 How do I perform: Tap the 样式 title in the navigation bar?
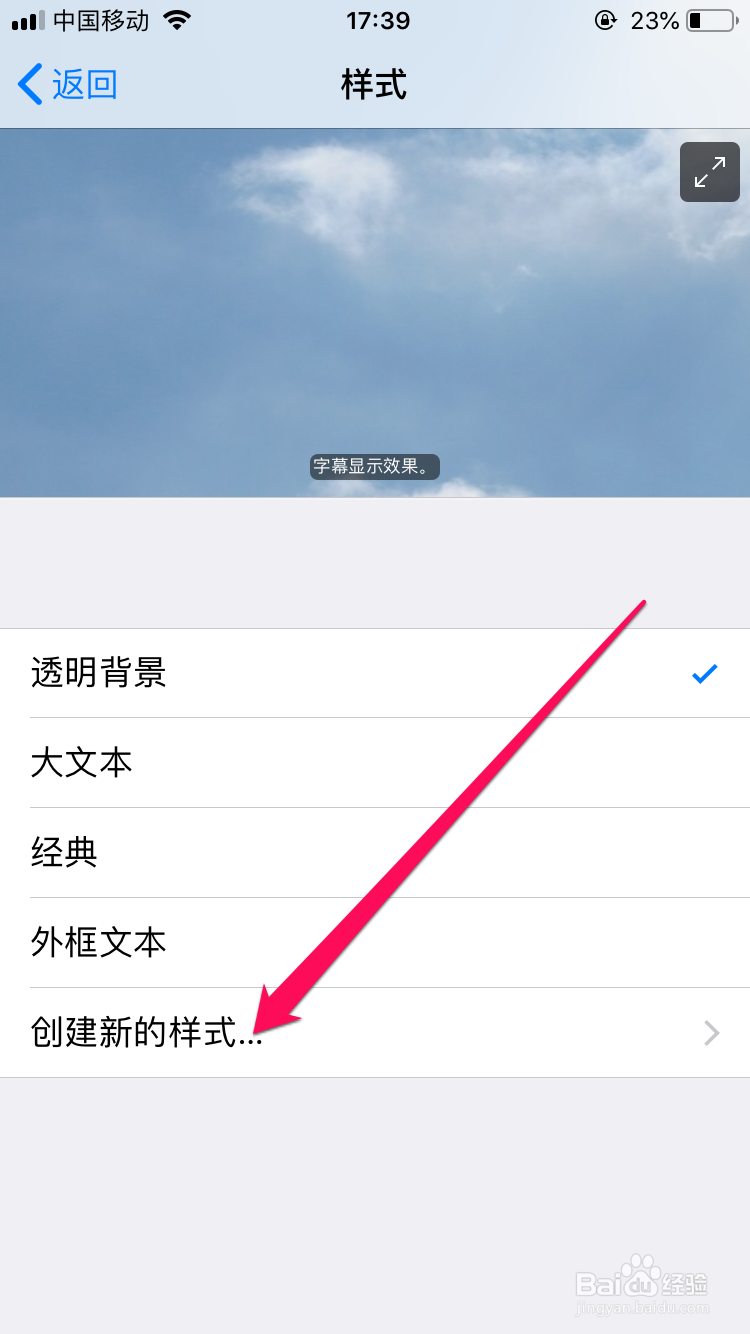[x=374, y=84]
